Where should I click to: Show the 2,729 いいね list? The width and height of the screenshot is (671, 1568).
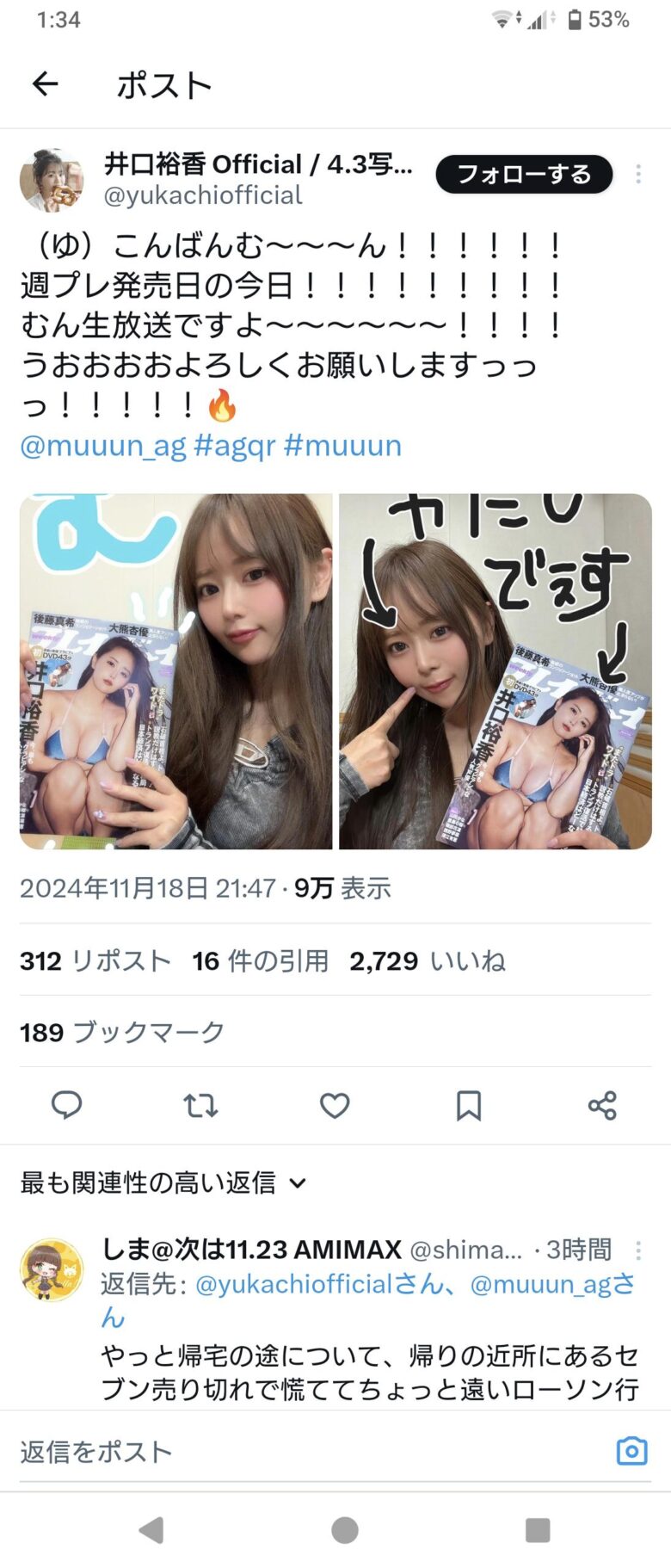click(428, 960)
